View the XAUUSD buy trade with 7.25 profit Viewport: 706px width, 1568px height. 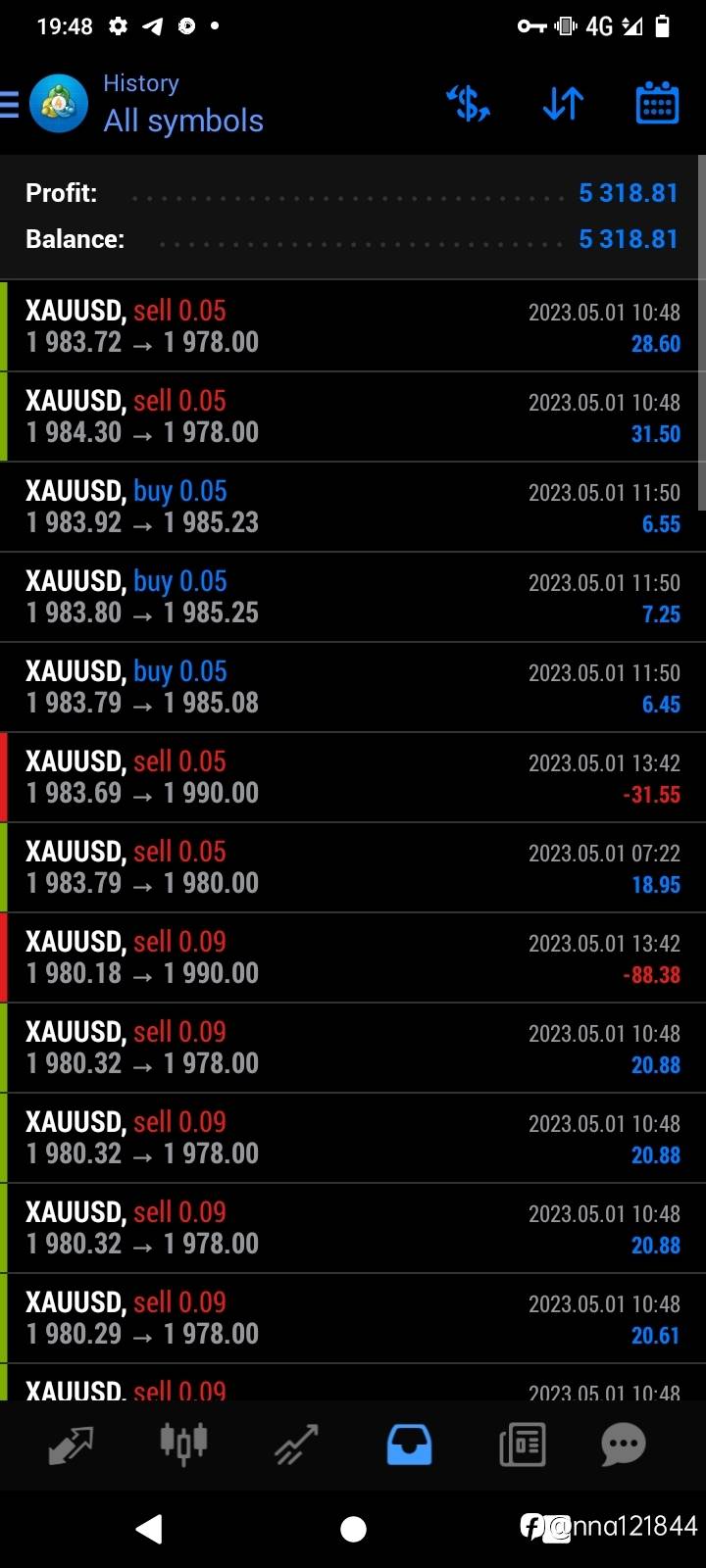point(353,597)
